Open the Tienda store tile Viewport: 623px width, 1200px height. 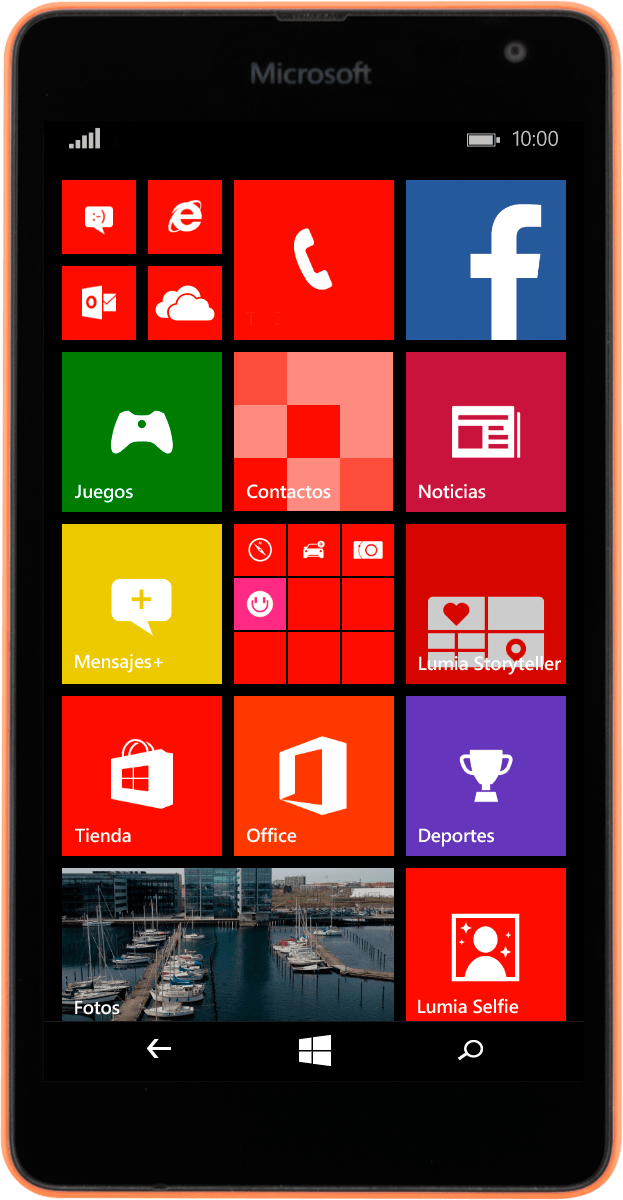click(142, 776)
